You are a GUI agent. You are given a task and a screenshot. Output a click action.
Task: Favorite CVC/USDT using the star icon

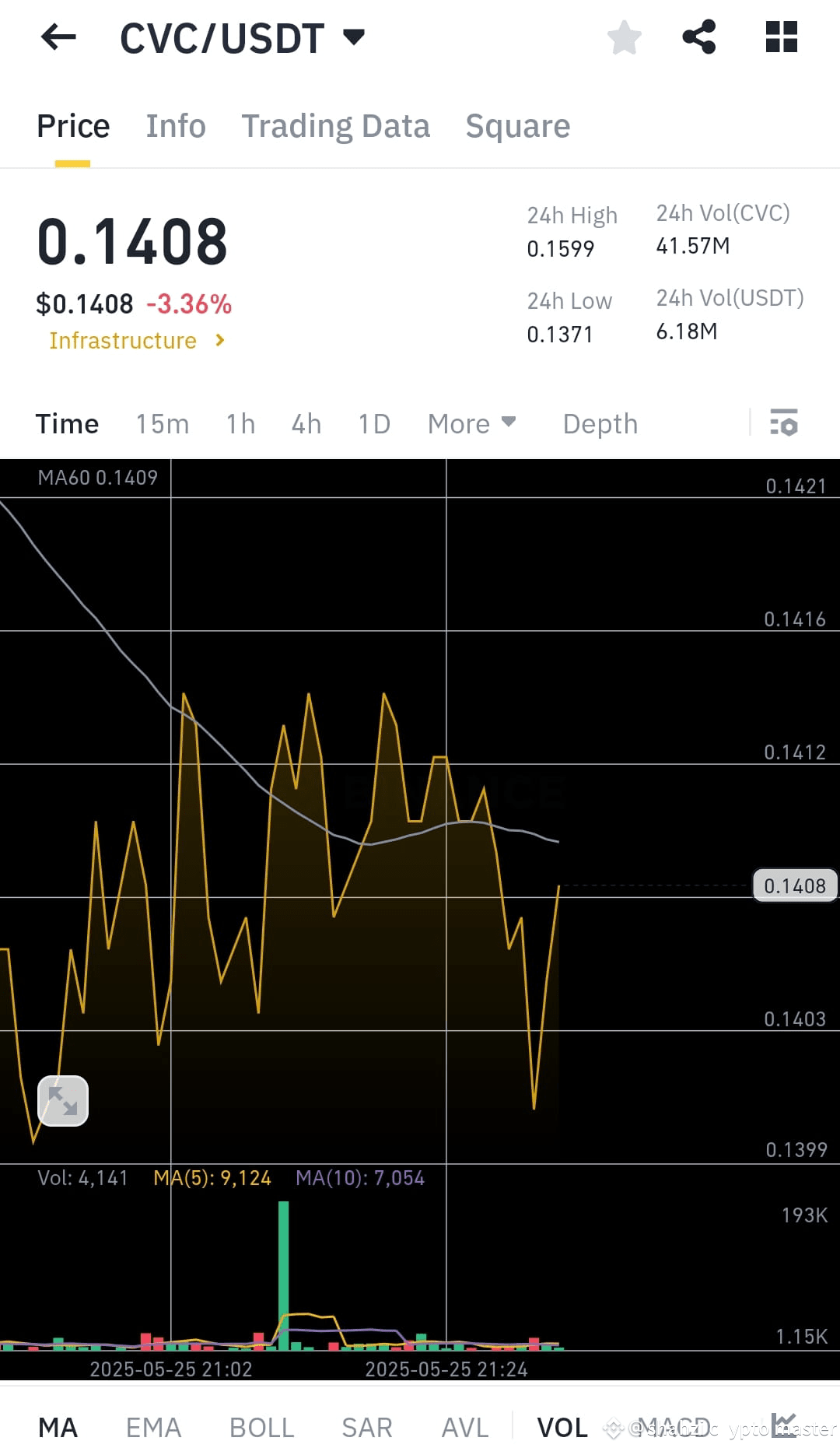pos(624,37)
